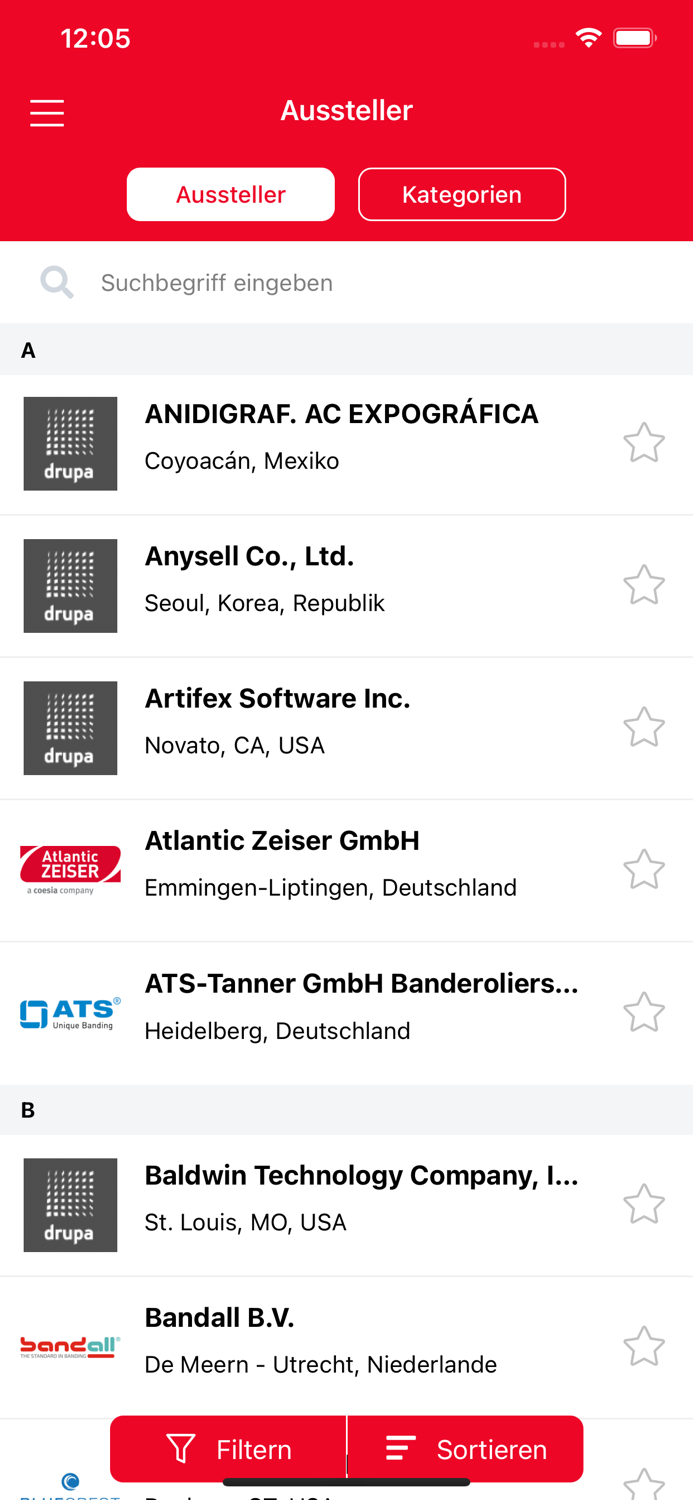
Task: Select the Aussteller tab
Action: [x=231, y=194]
